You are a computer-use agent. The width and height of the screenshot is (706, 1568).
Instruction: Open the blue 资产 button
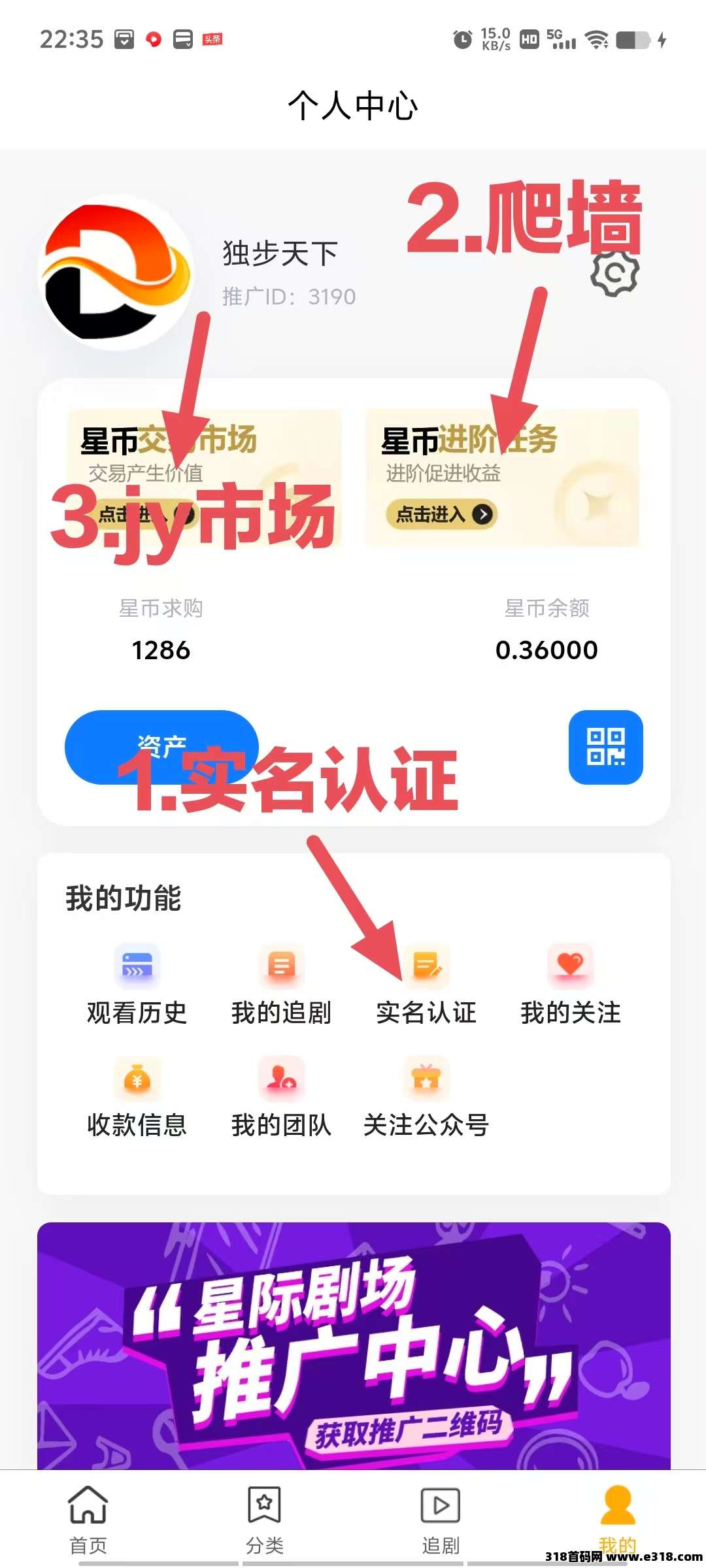point(161,747)
